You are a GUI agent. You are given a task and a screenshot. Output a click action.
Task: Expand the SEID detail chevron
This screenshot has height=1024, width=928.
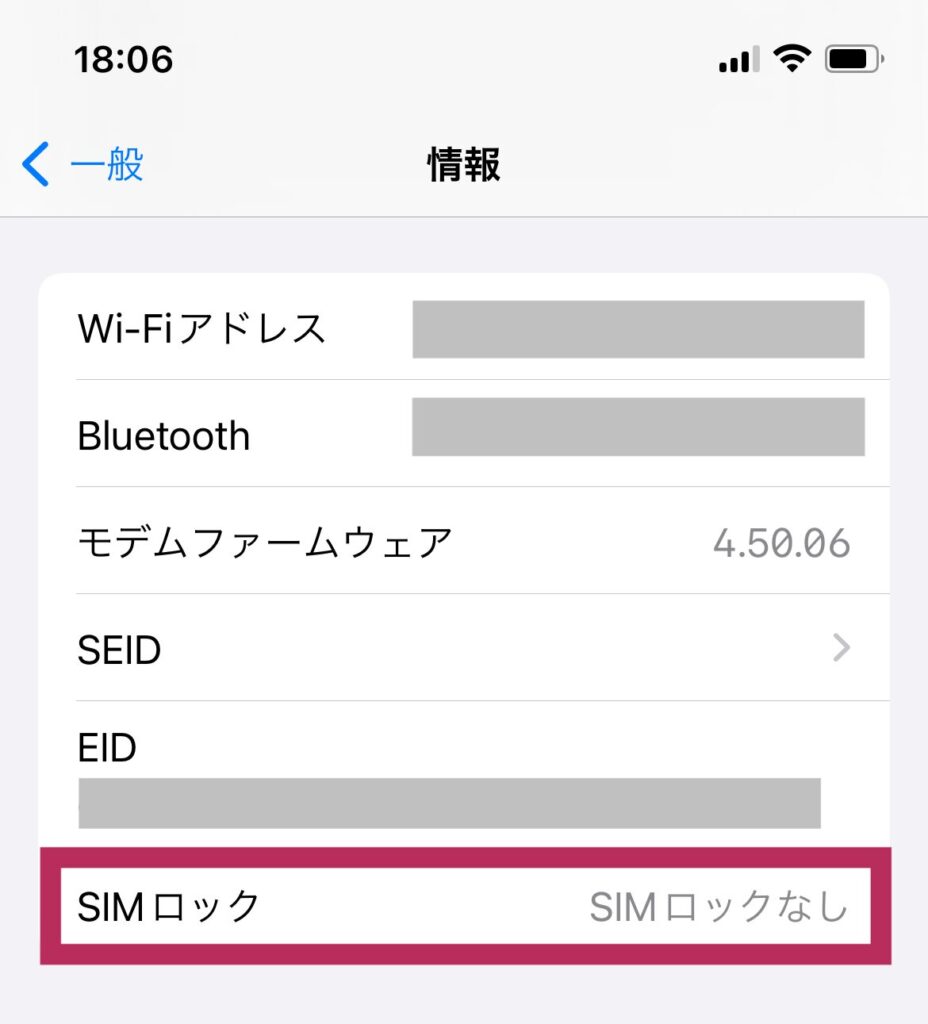click(840, 649)
